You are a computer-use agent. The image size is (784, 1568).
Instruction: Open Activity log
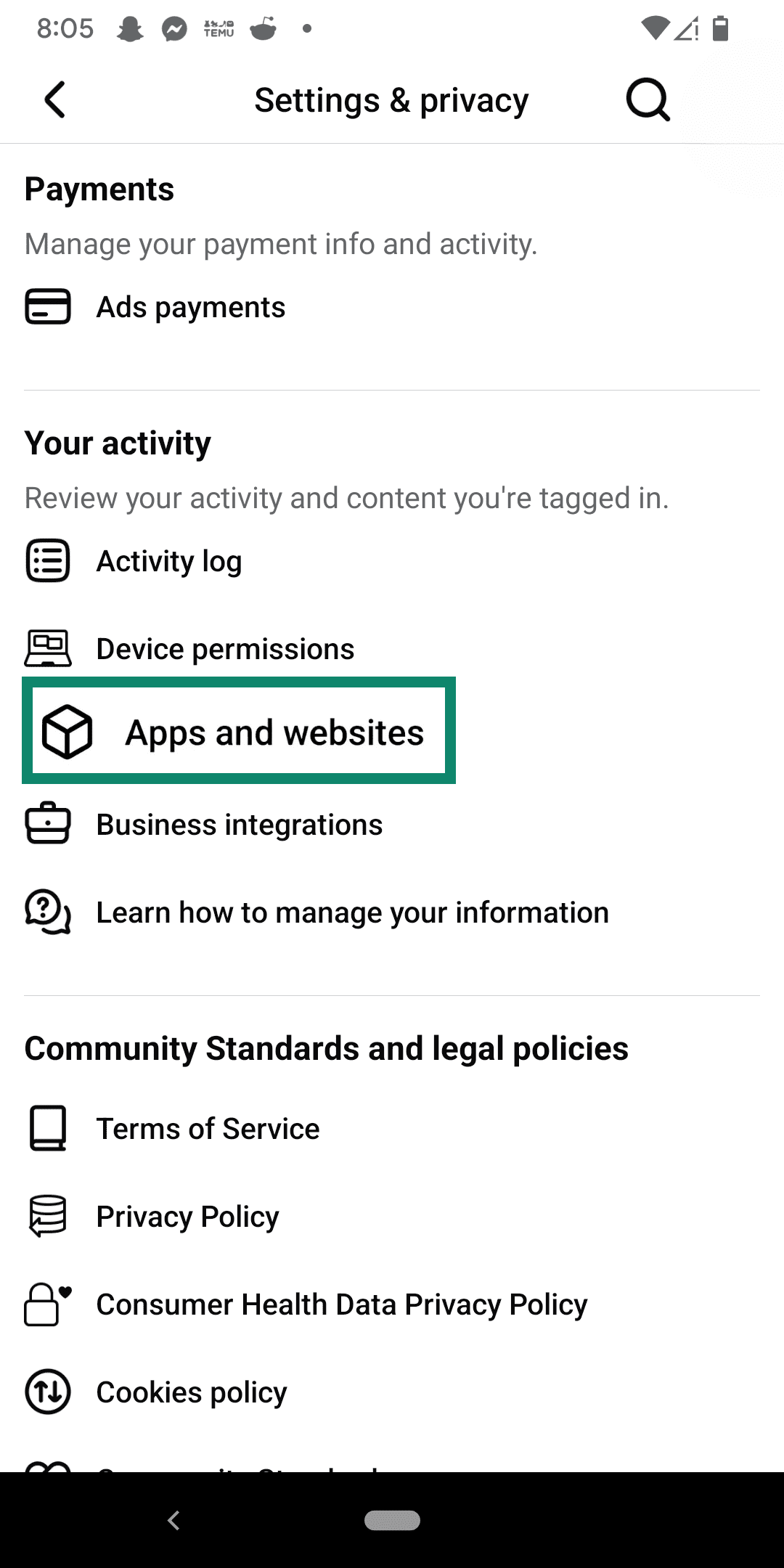(x=168, y=561)
